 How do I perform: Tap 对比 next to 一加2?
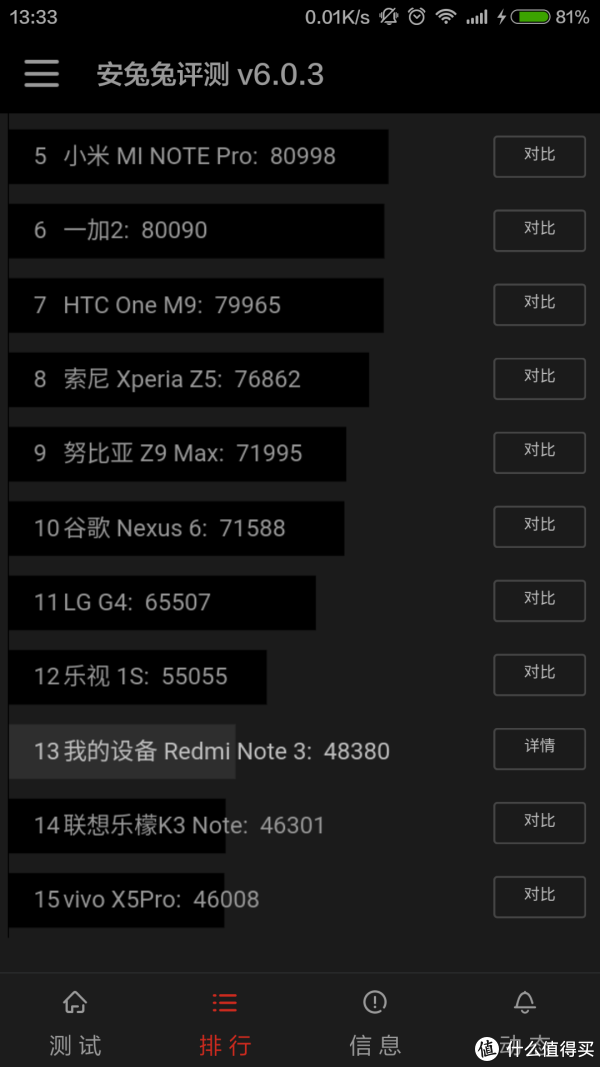tap(539, 231)
